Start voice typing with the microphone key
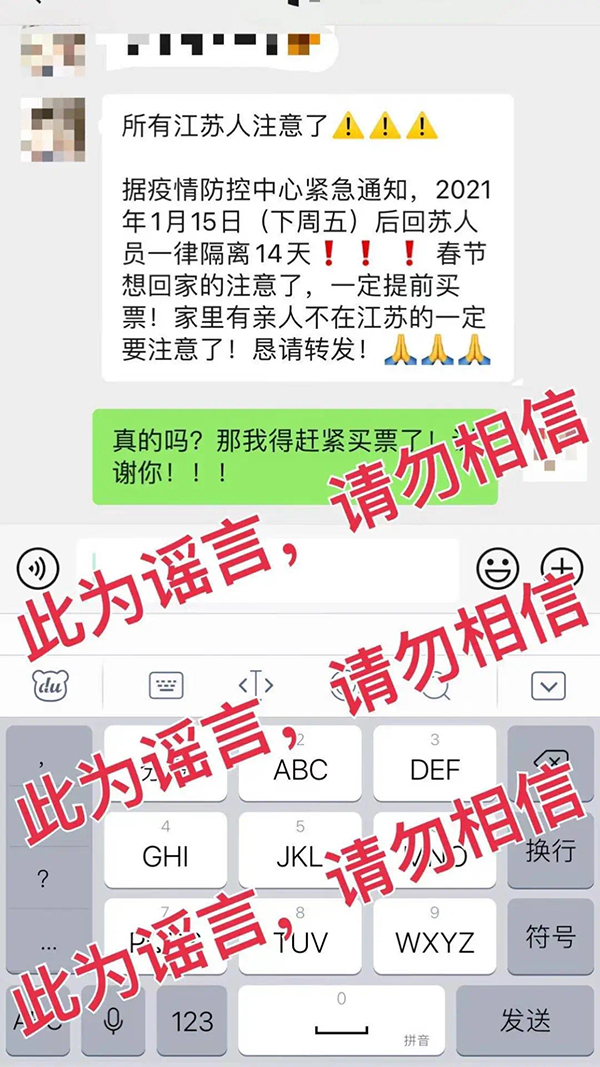The height and width of the screenshot is (1067, 600). coord(115,1021)
